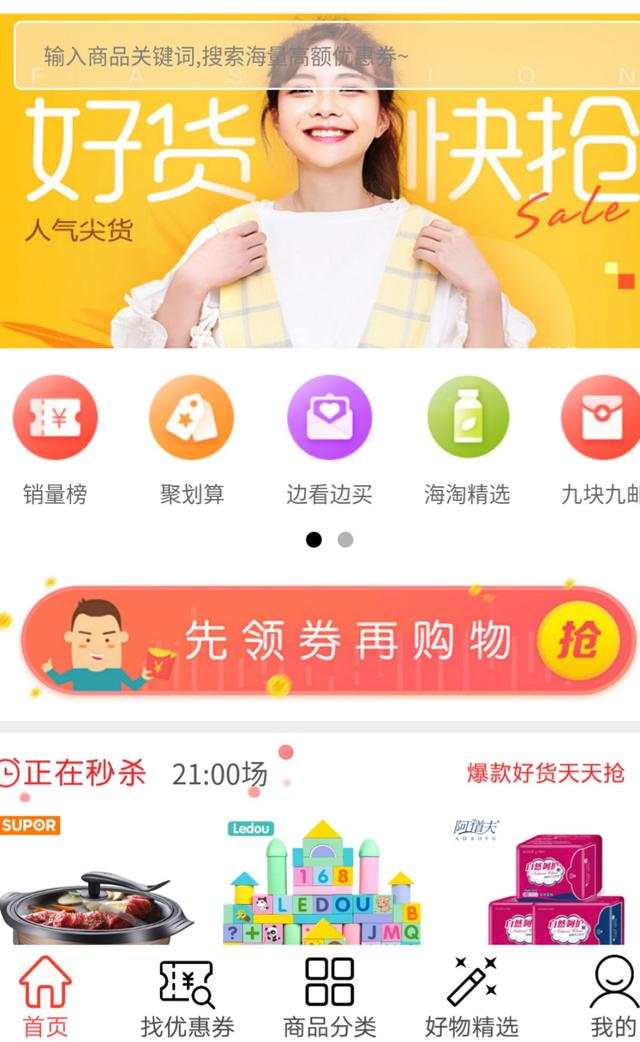This screenshot has height=1042, width=640.
Task: Open the 聚划算 shortcut
Action: click(x=192, y=440)
